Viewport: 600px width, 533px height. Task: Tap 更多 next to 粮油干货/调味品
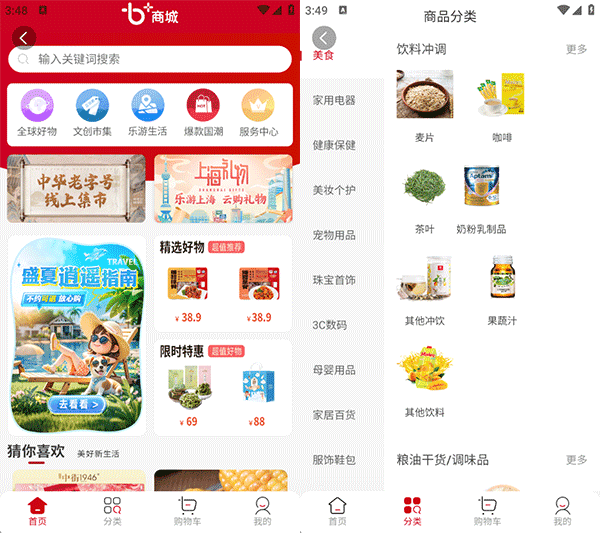(x=576, y=460)
